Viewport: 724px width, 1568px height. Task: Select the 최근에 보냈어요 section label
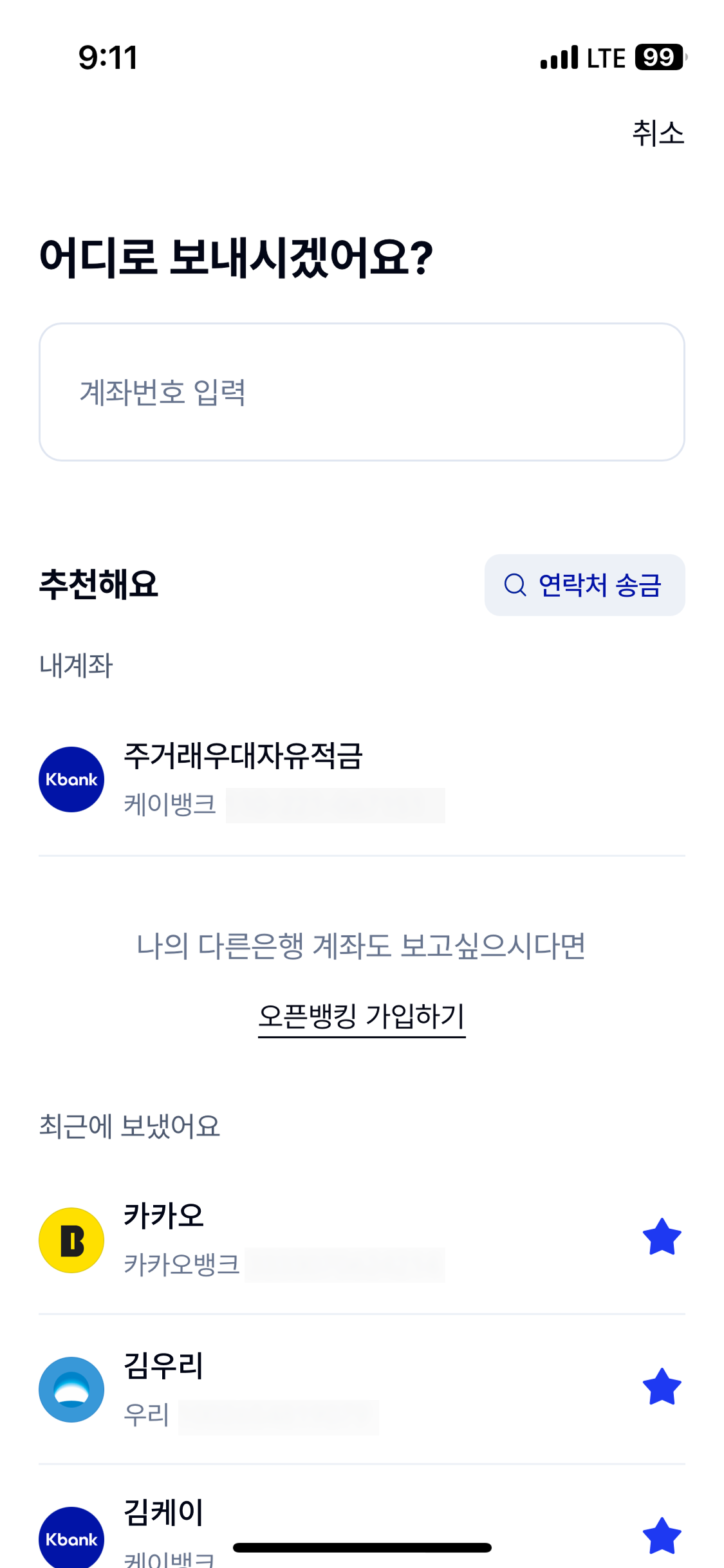pyautogui.click(x=129, y=1126)
